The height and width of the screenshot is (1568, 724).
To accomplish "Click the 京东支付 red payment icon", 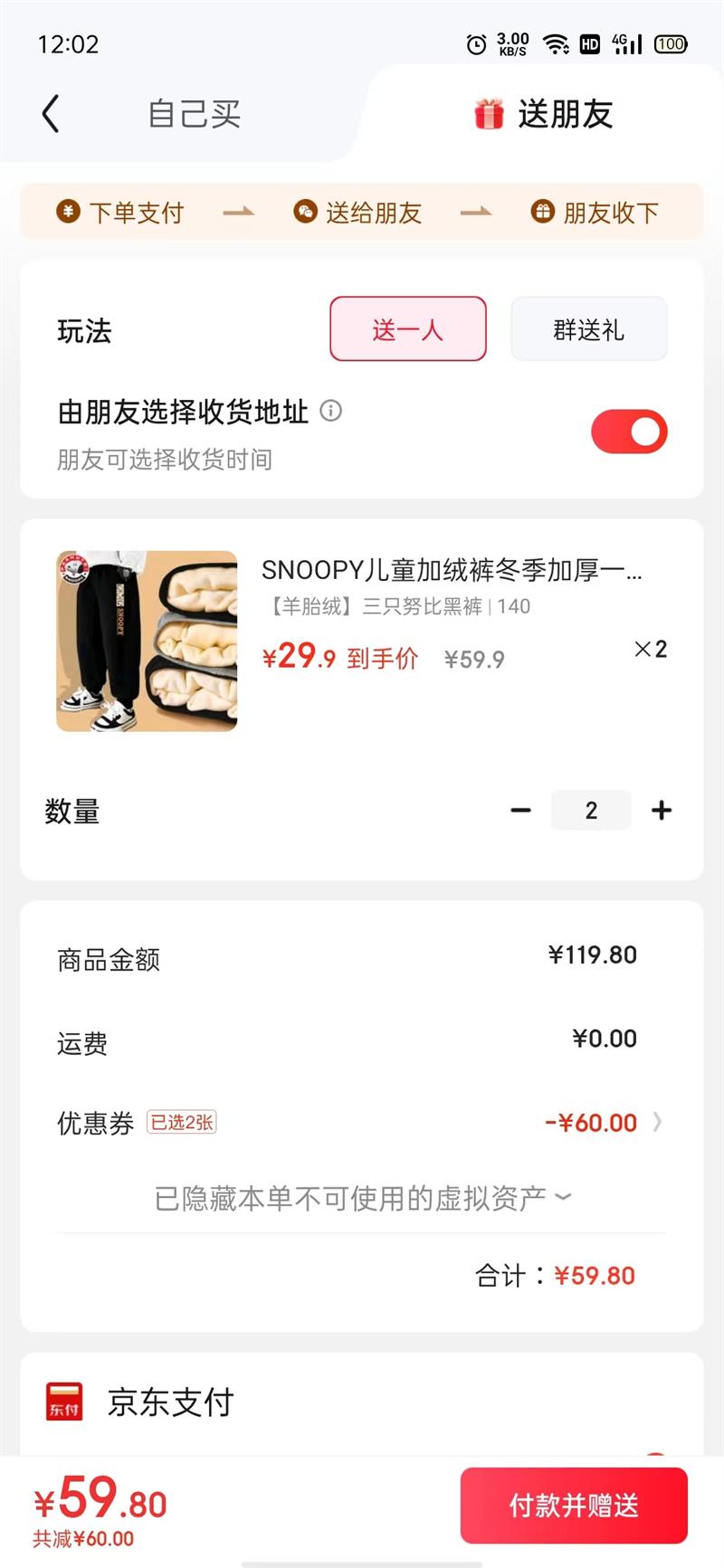I will click(63, 1403).
